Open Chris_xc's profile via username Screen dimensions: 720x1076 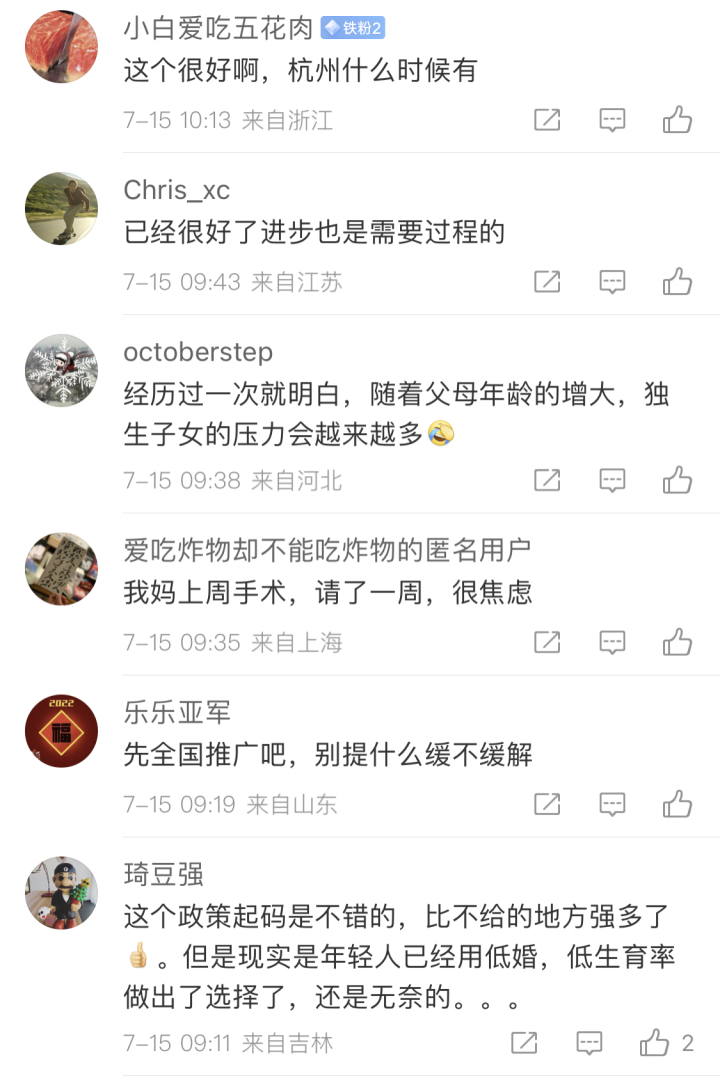point(176,190)
